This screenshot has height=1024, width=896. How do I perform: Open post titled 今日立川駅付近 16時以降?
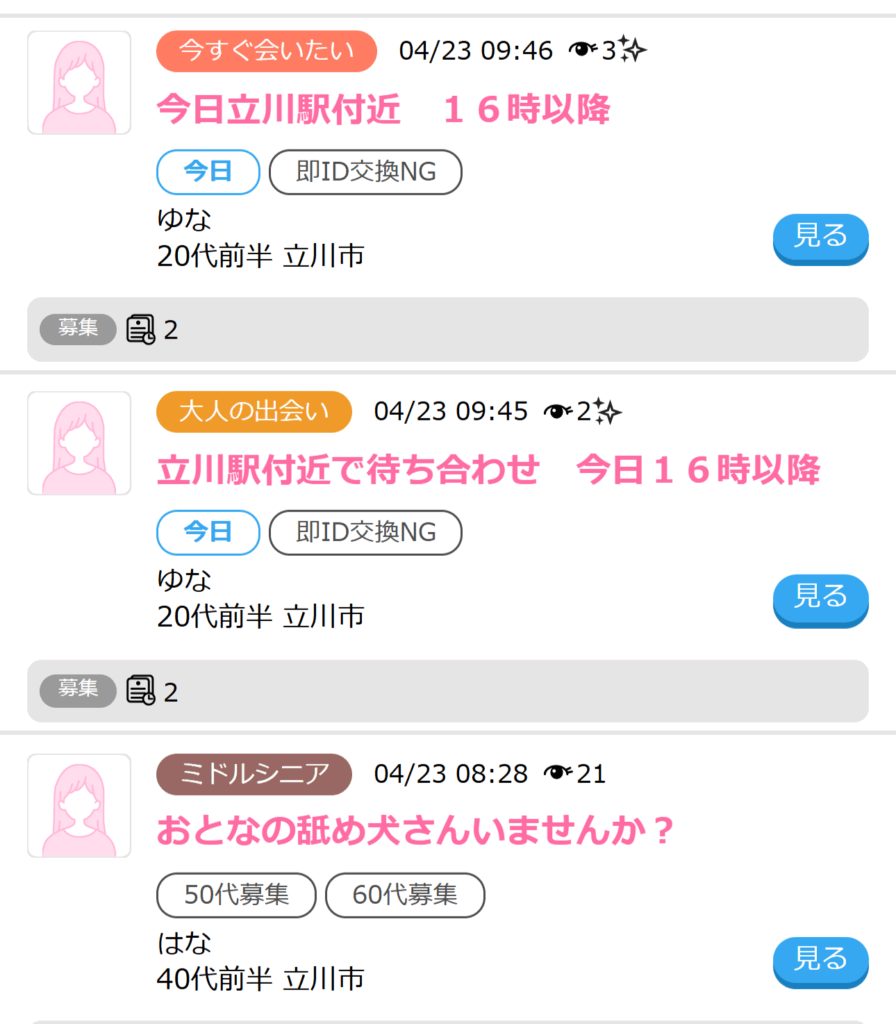point(383,110)
